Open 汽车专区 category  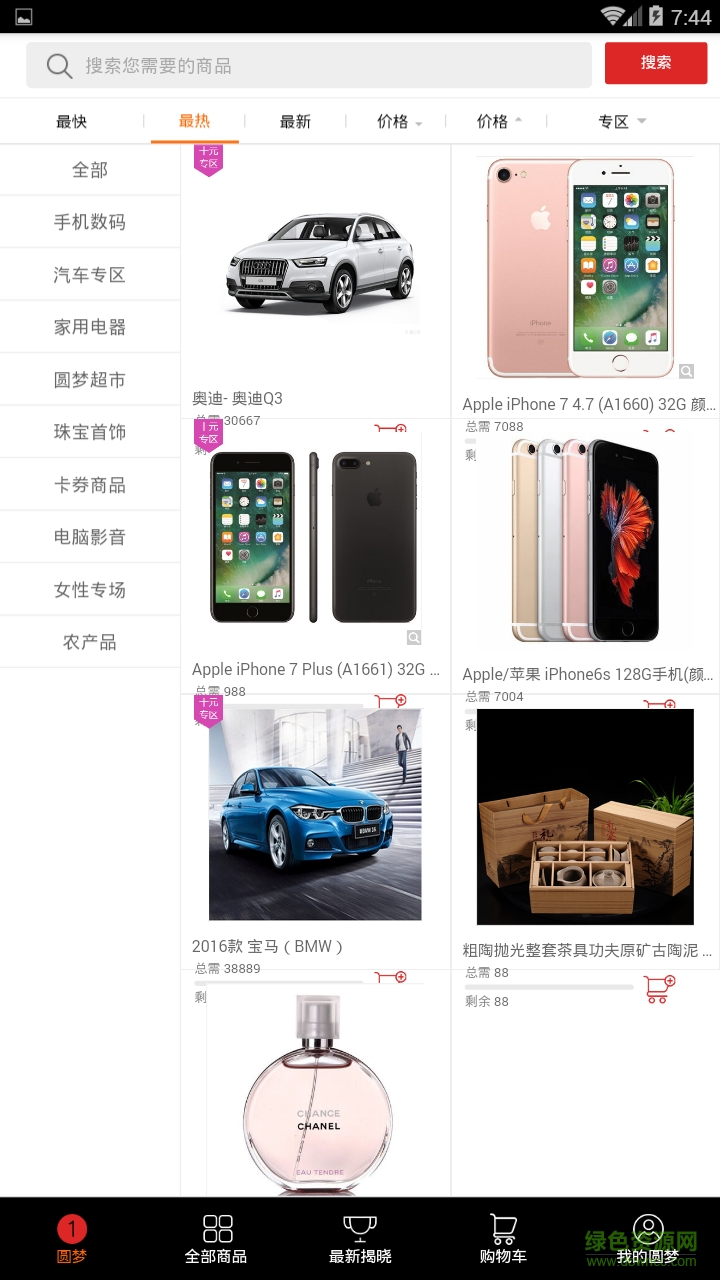click(90, 275)
